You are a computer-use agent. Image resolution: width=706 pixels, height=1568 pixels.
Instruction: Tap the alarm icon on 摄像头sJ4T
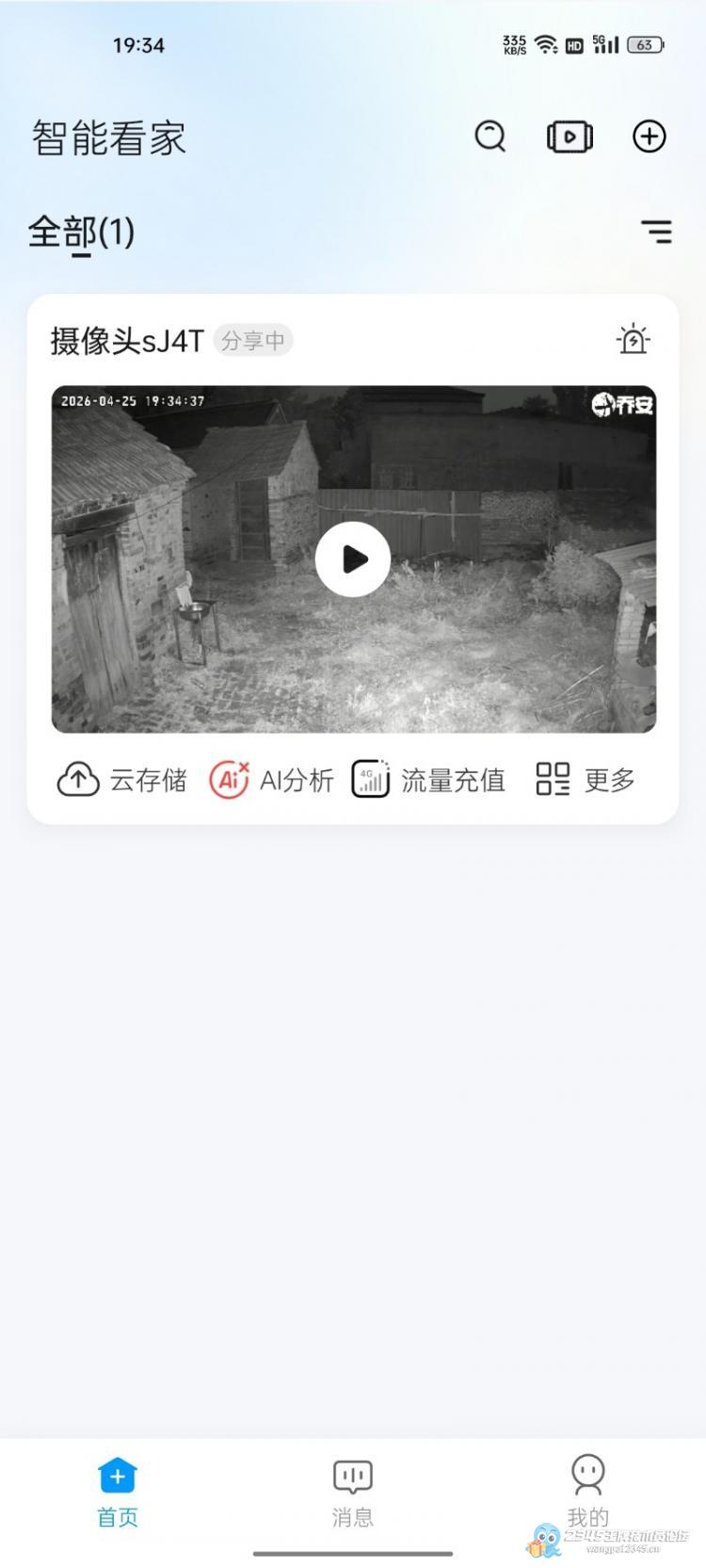click(x=633, y=339)
